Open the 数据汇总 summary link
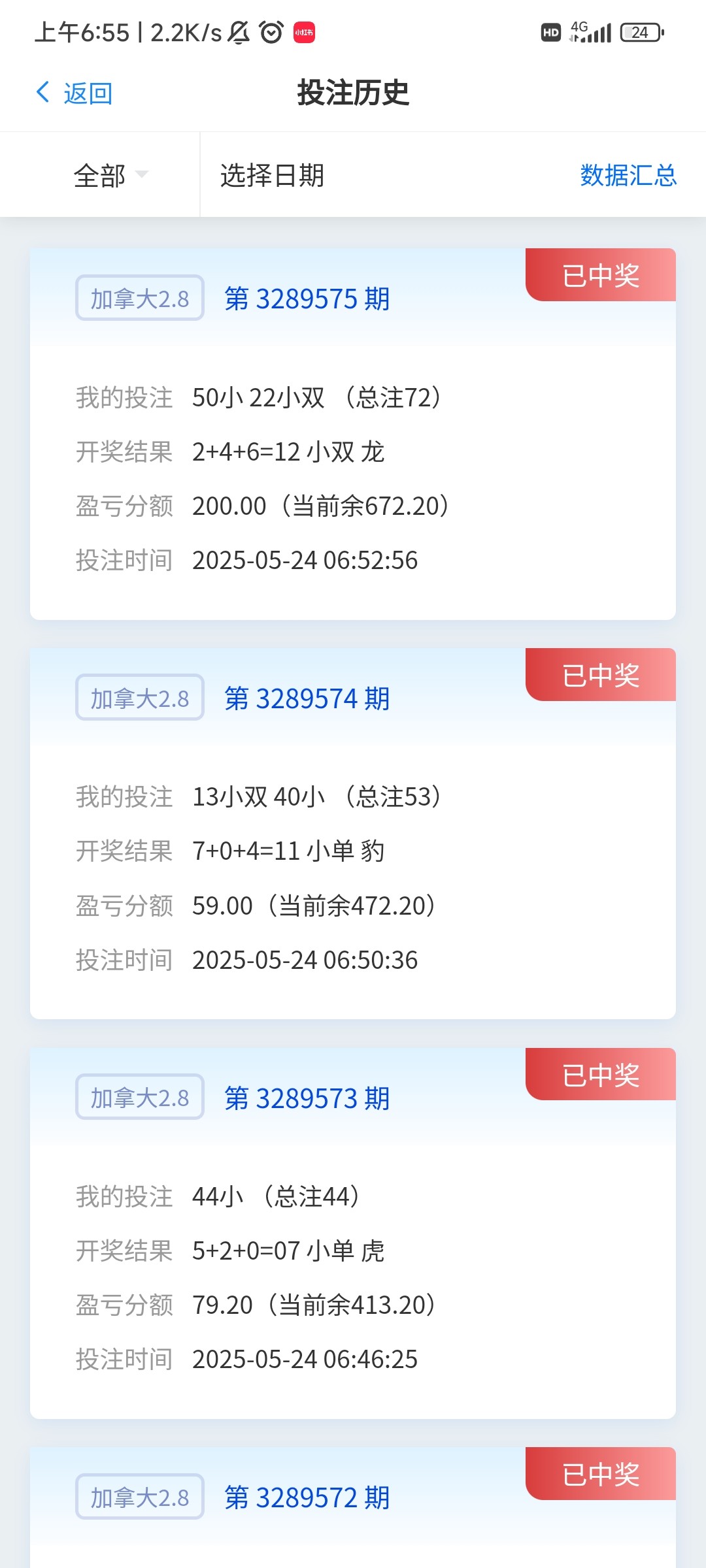706x1568 pixels. [x=628, y=175]
